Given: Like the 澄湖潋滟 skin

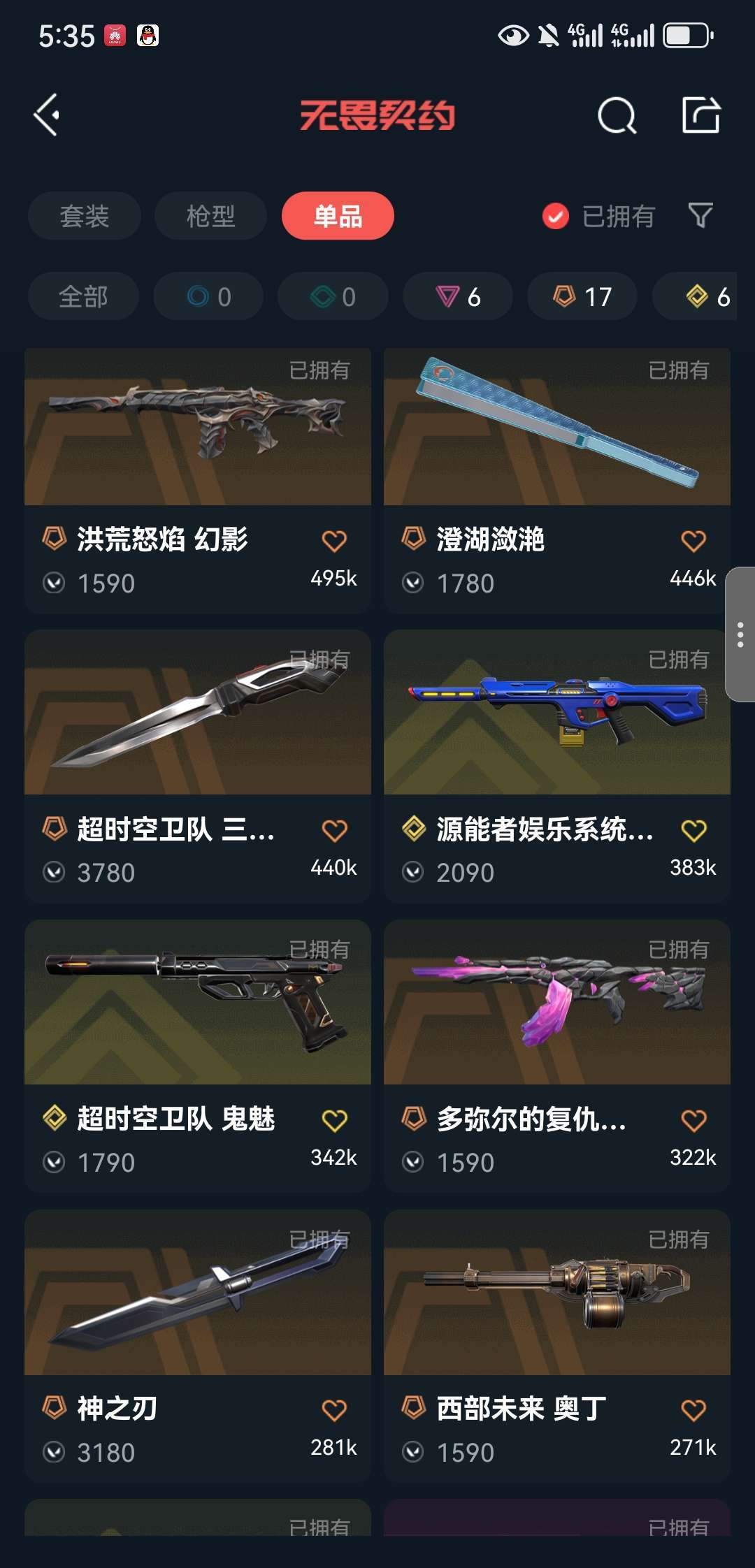Looking at the screenshot, I should coord(693,541).
